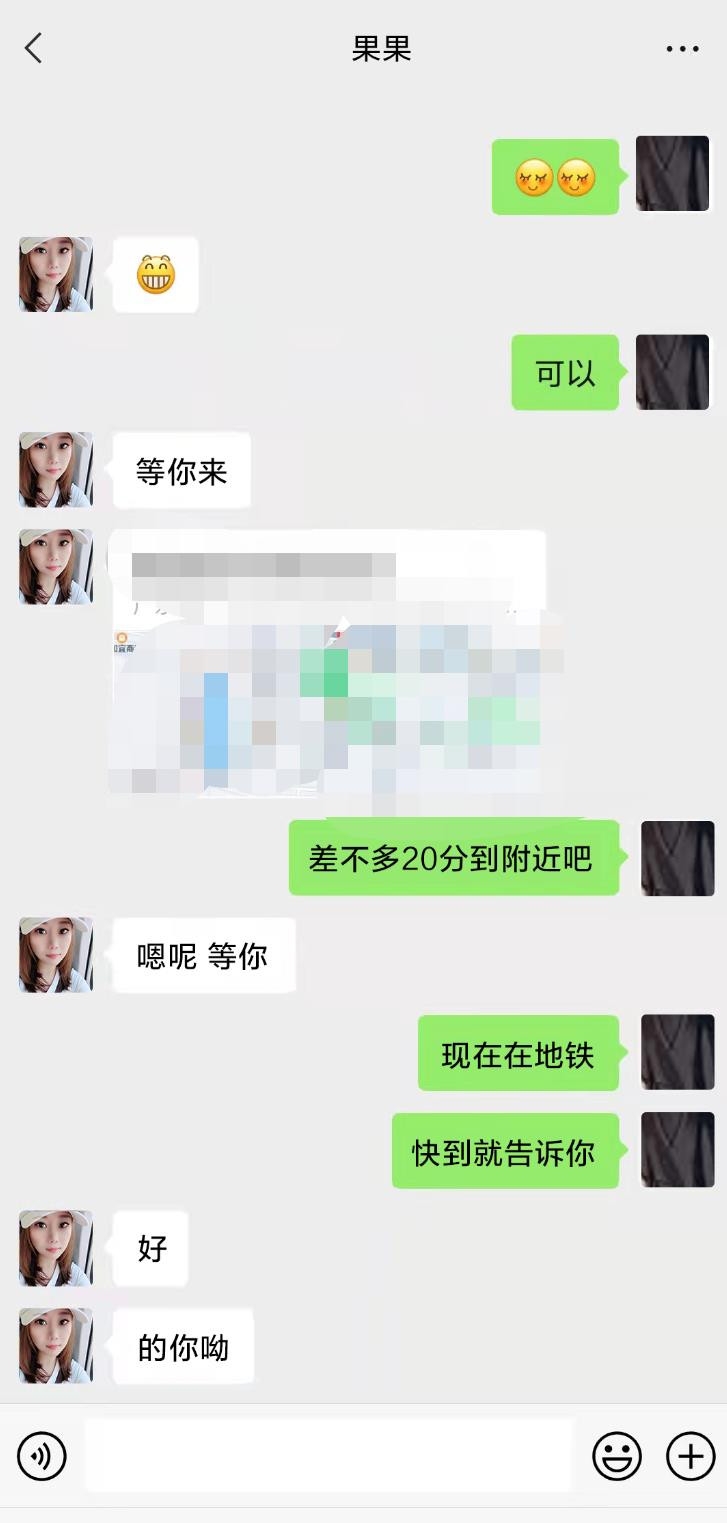Go back to the chat list

pyautogui.click(x=34, y=48)
